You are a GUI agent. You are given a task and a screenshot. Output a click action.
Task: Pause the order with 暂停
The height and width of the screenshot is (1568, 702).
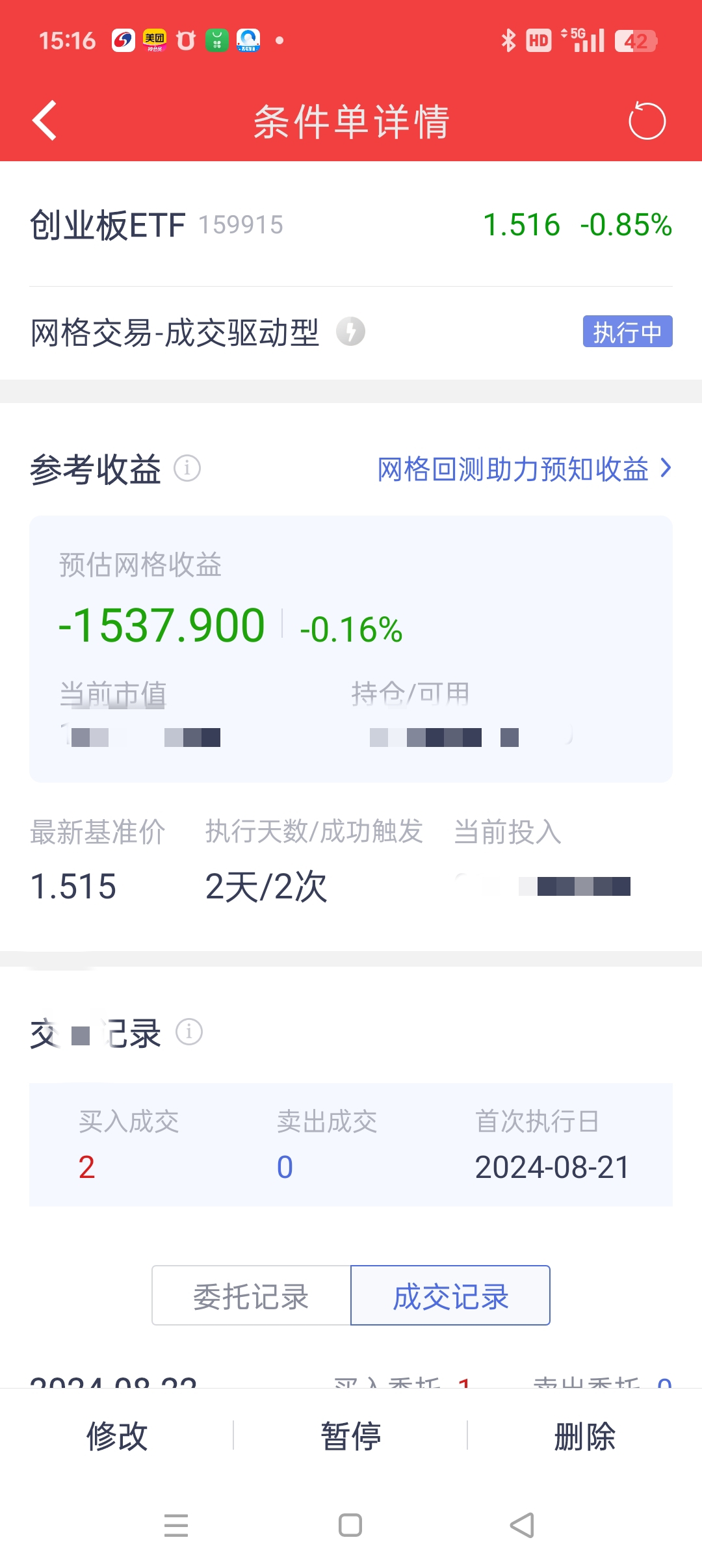pos(351,1435)
